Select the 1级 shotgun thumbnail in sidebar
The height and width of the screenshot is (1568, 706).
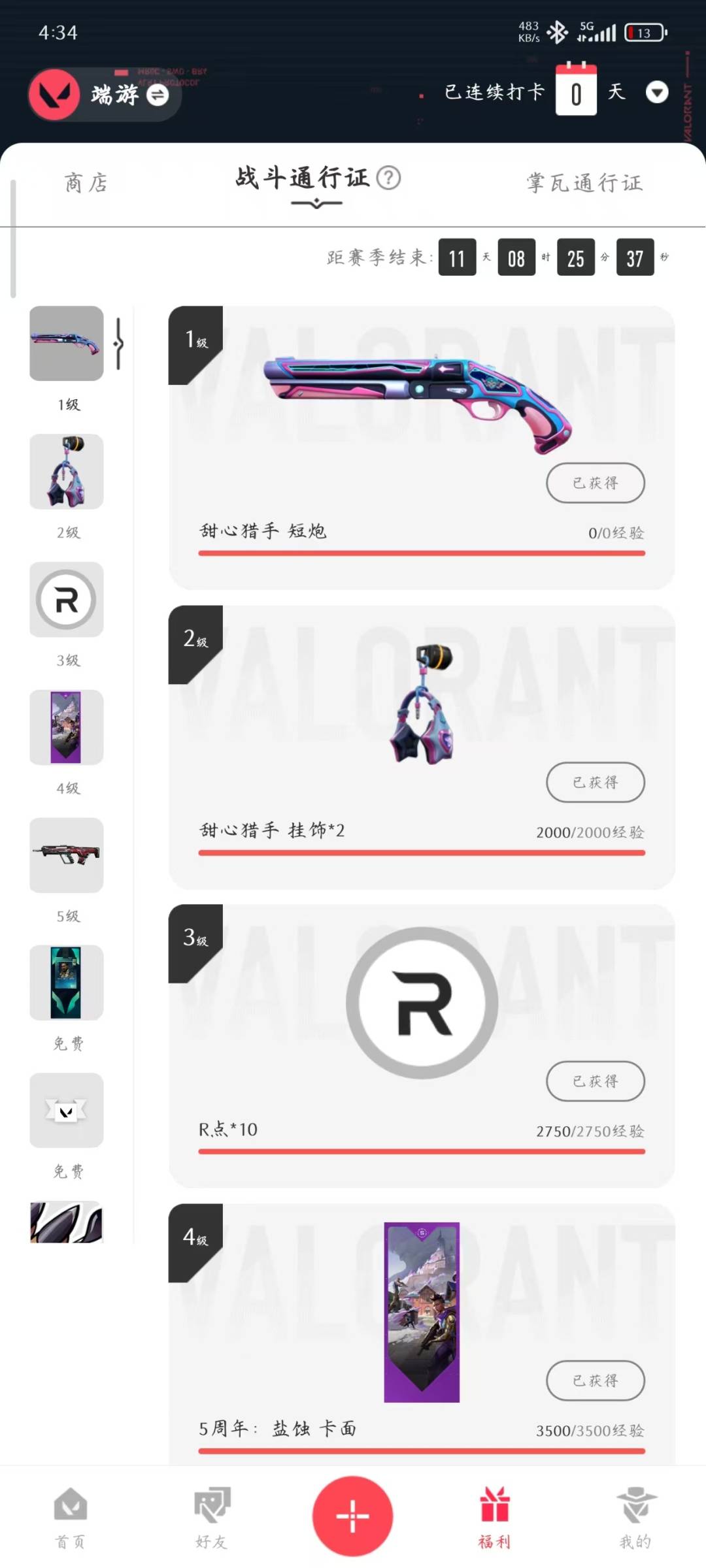pyautogui.click(x=67, y=344)
